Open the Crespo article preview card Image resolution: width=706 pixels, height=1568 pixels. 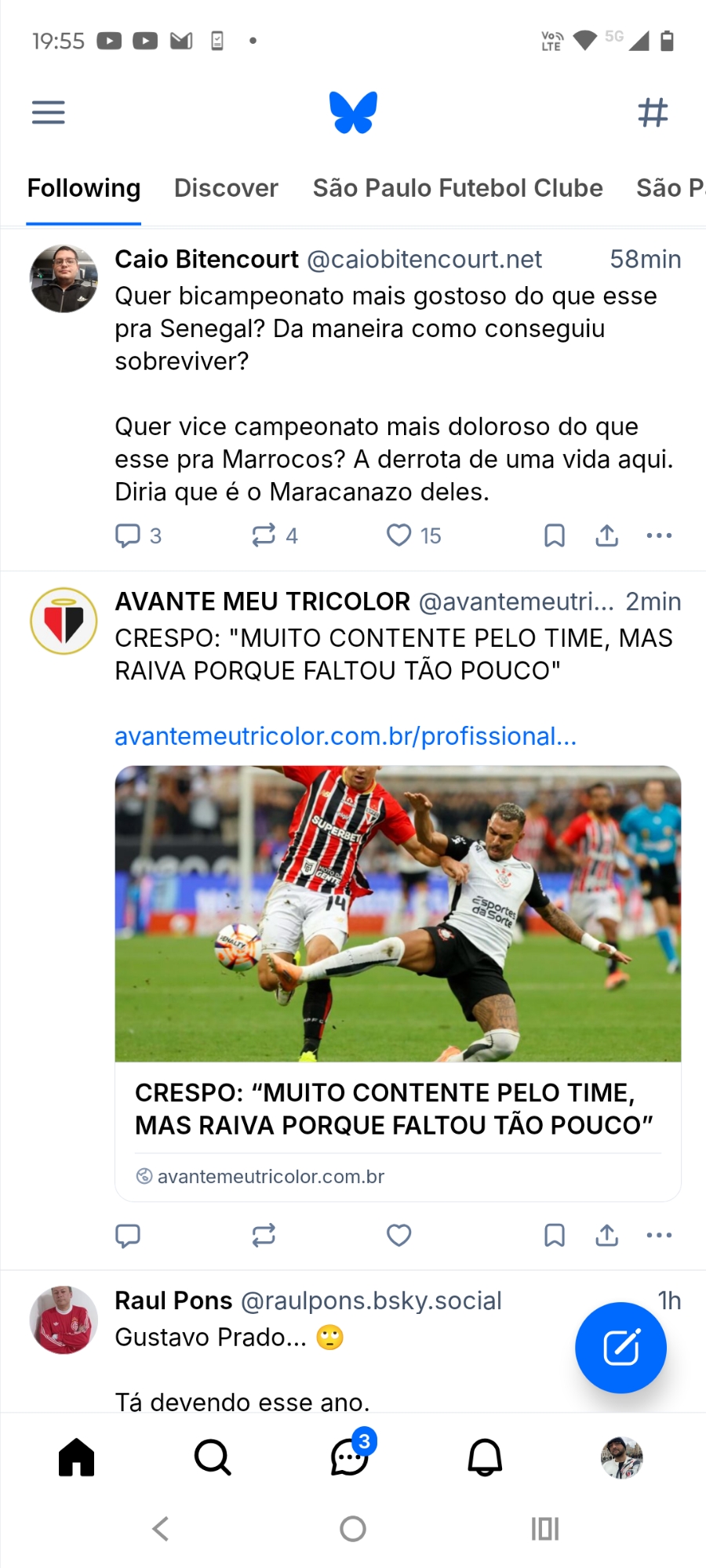pos(398,980)
